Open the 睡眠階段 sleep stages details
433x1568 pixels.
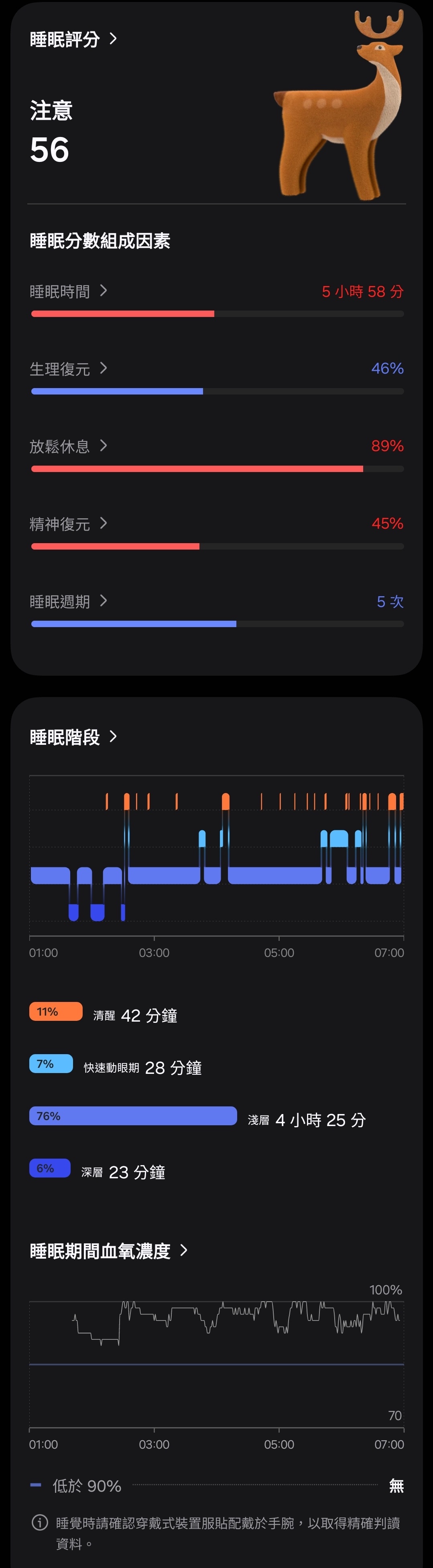point(73,737)
